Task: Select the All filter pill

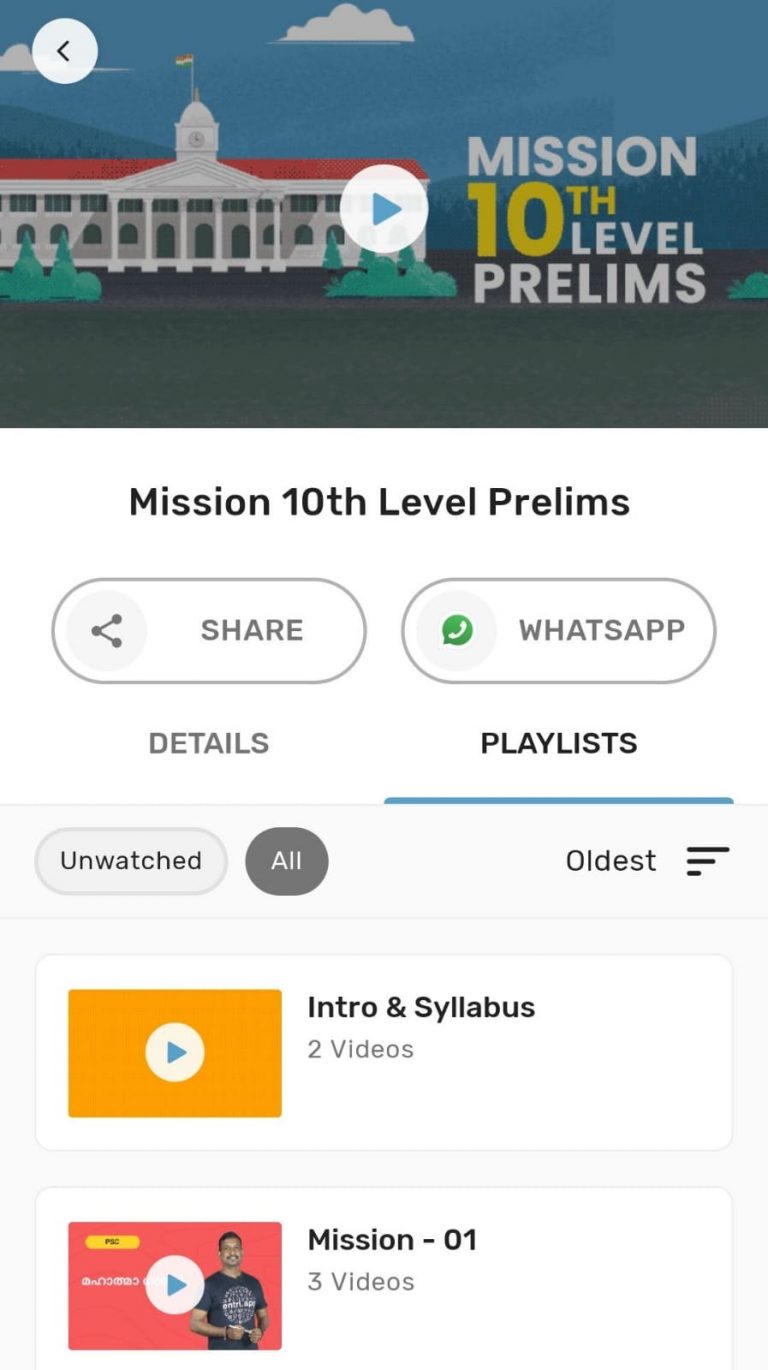Action: (x=287, y=861)
